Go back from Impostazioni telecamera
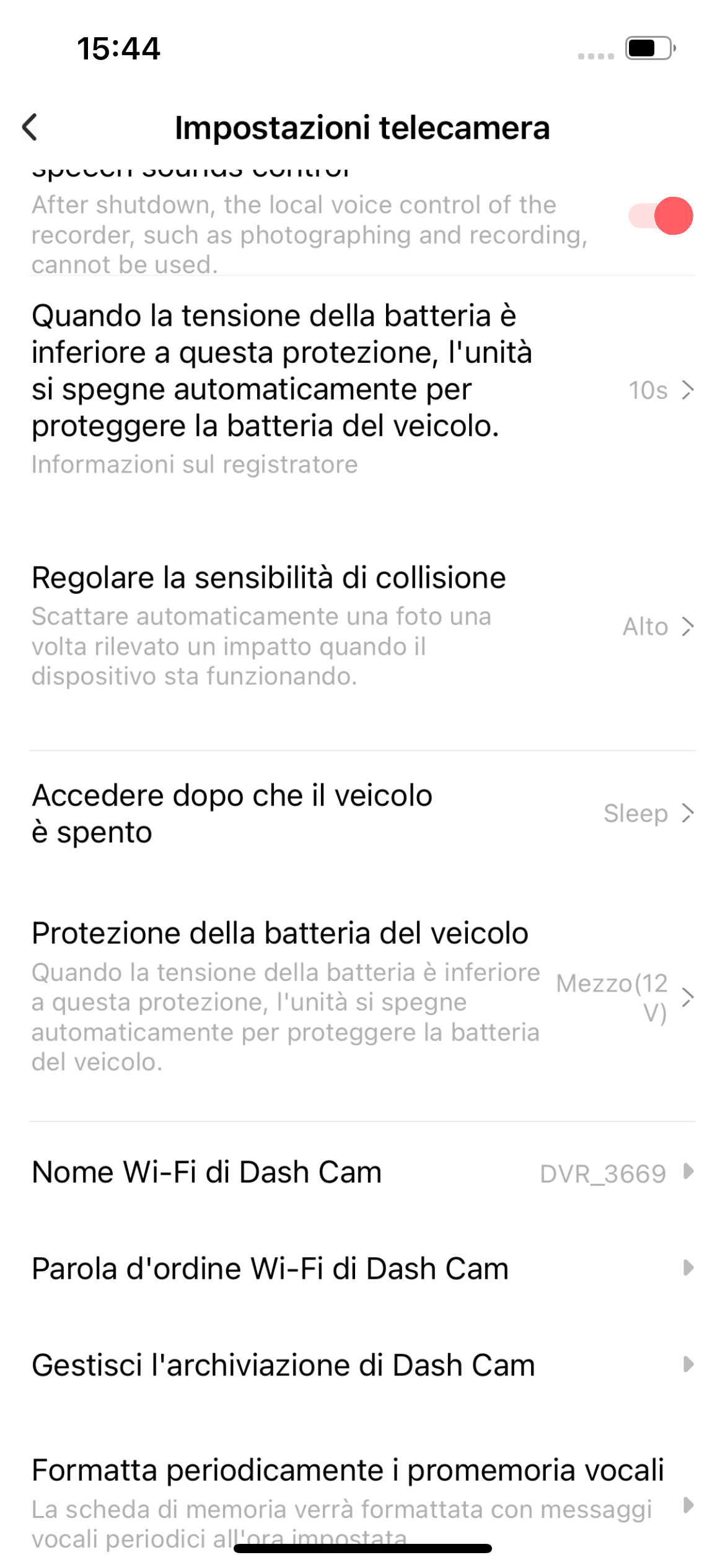The width and height of the screenshot is (725, 1568). (x=30, y=127)
